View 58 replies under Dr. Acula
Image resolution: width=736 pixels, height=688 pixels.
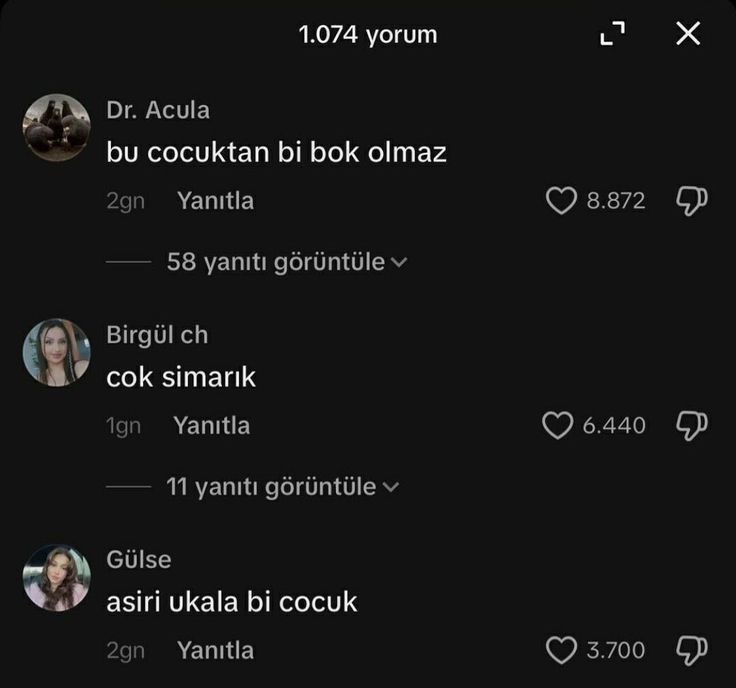point(286,262)
